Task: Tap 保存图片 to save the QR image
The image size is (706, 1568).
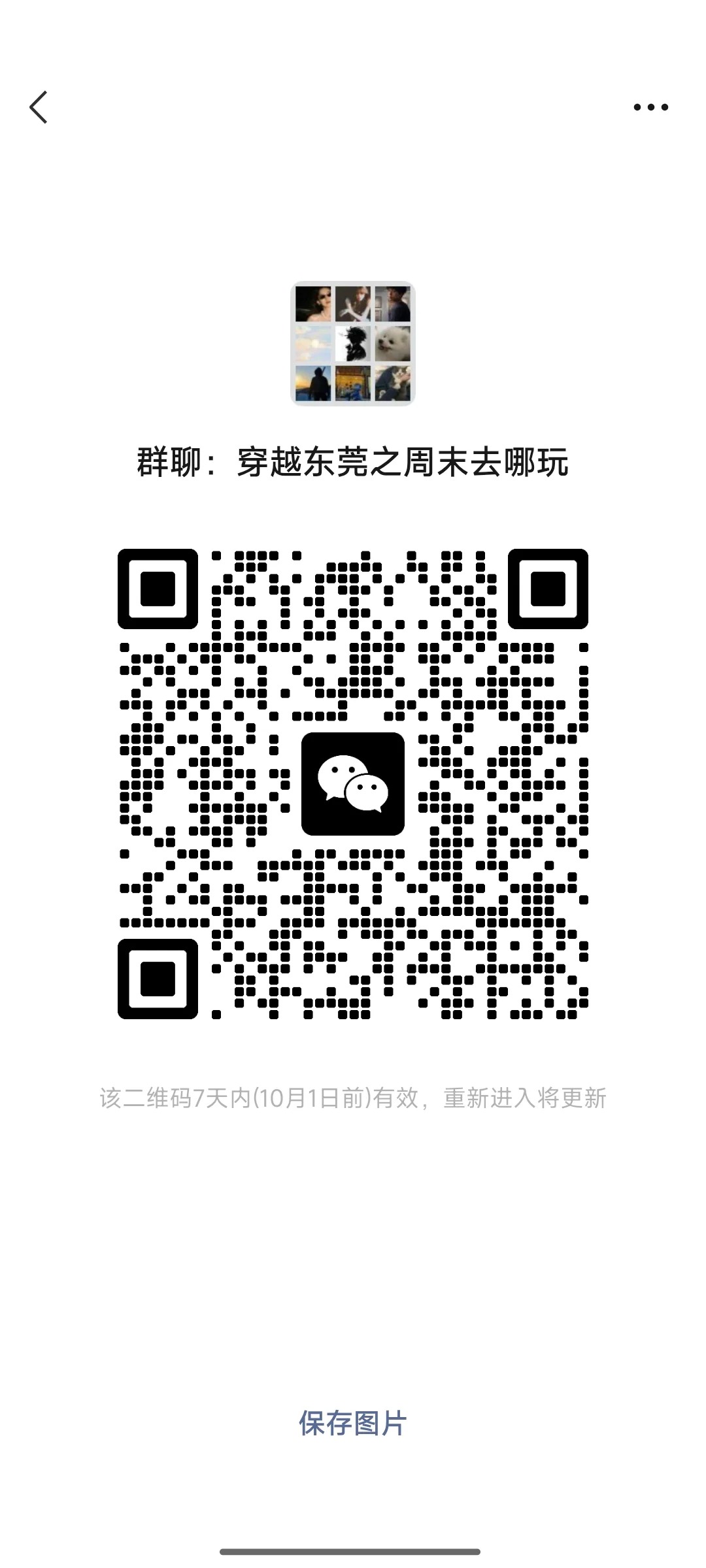Action: tap(353, 1423)
